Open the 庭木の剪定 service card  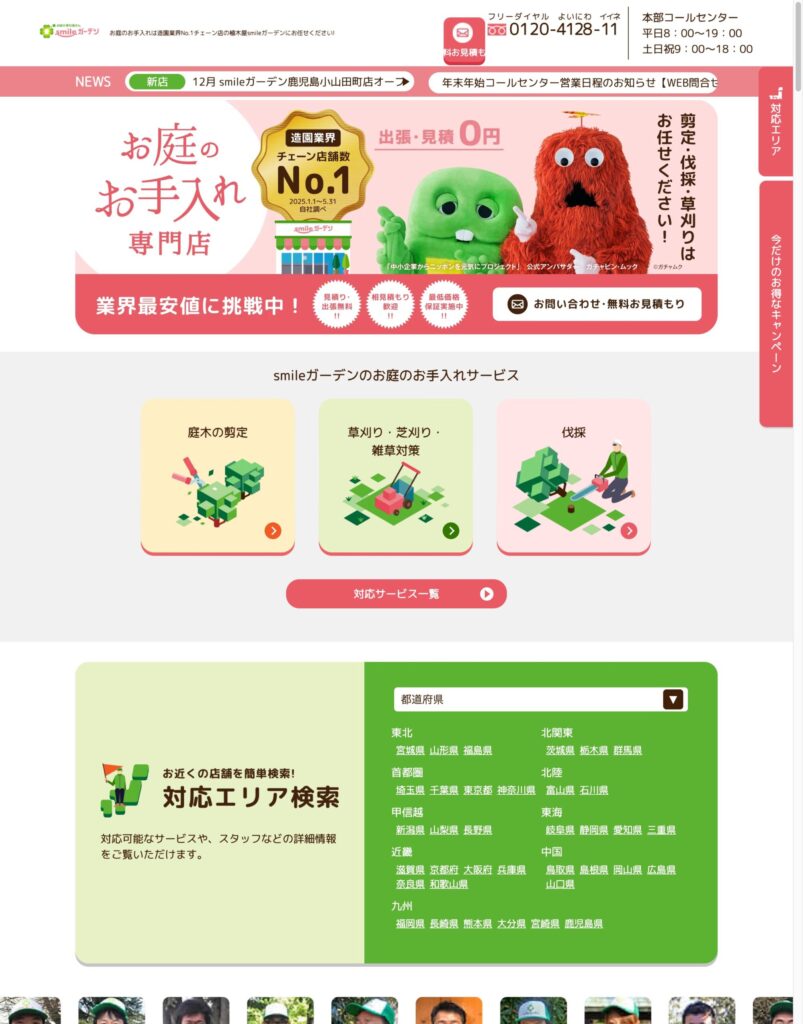(217, 476)
